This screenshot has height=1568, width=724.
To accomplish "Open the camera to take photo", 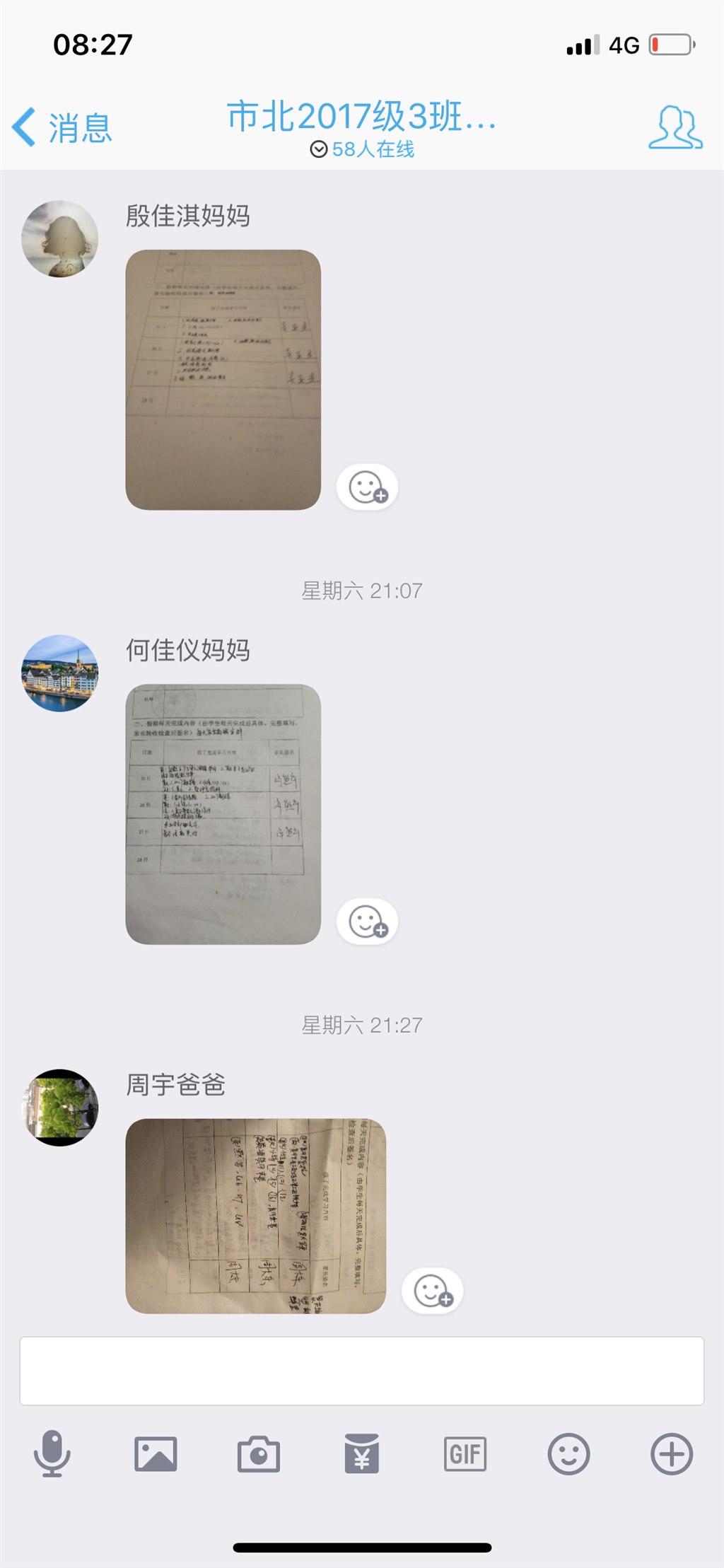I will pos(258,1453).
